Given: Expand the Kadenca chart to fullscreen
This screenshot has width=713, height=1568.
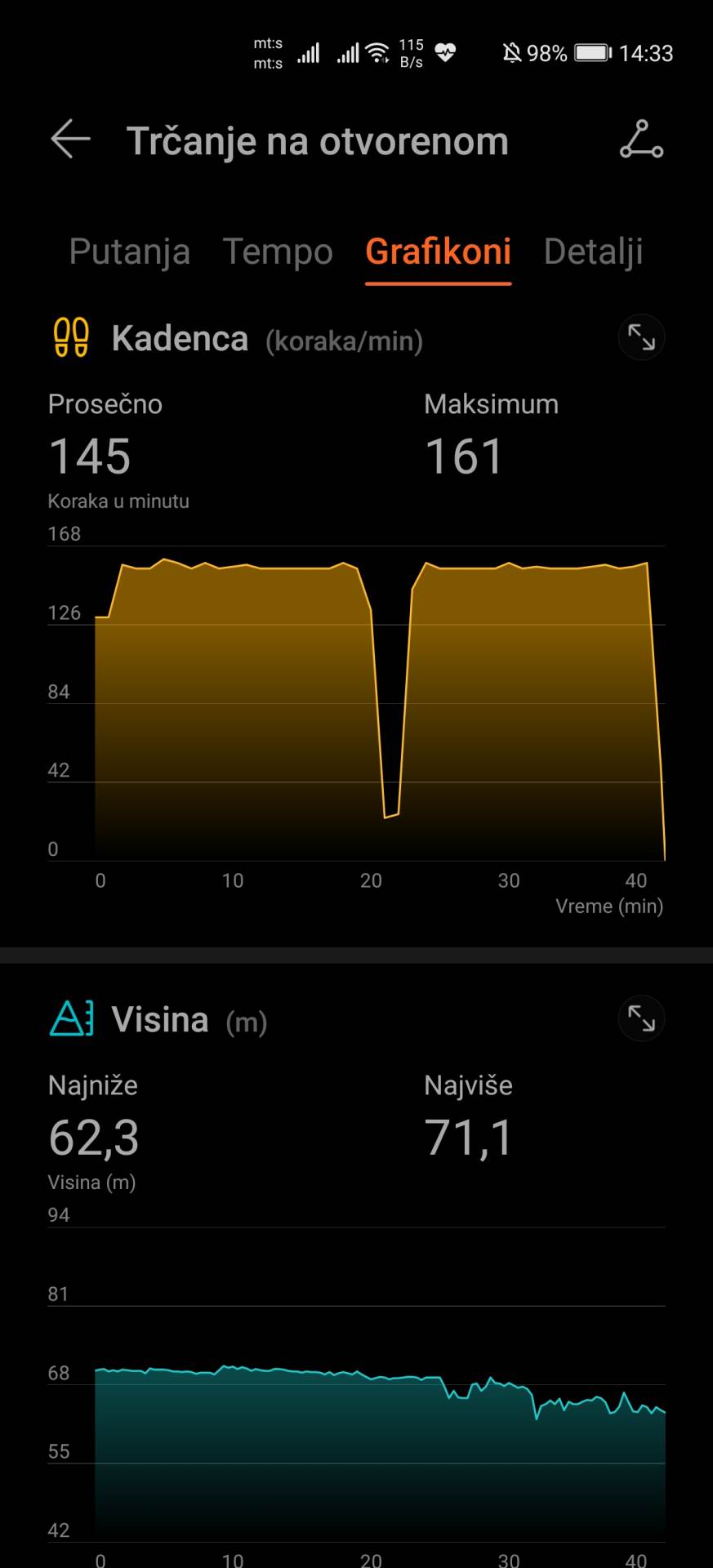Looking at the screenshot, I should pos(641,336).
